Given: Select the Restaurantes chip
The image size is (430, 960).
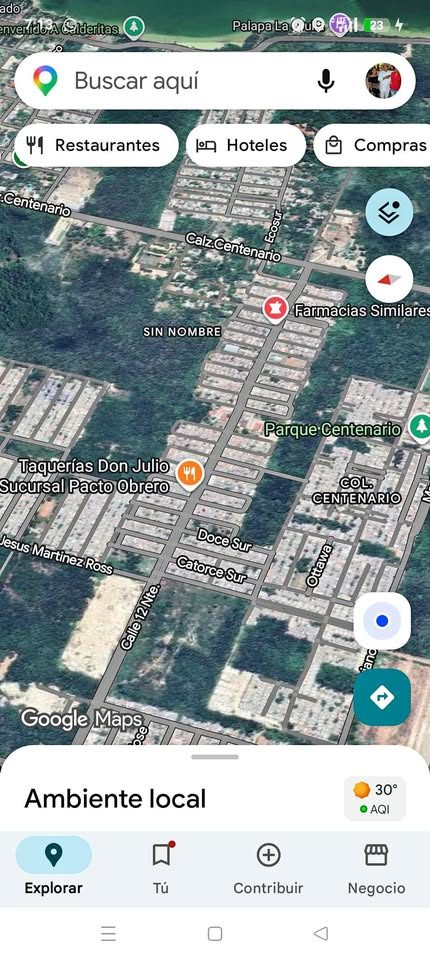Looking at the screenshot, I should (x=95, y=145).
